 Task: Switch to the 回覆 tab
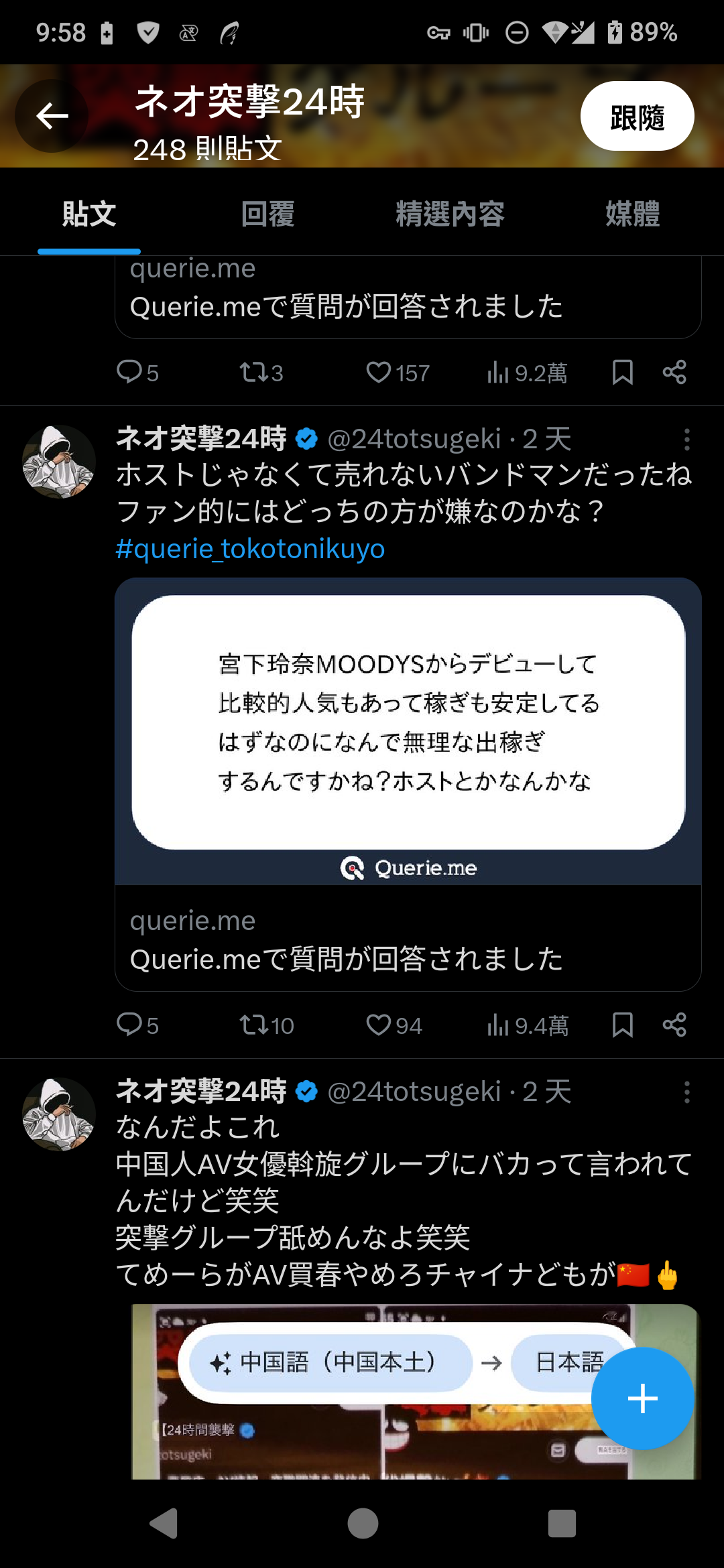pyautogui.click(x=267, y=214)
